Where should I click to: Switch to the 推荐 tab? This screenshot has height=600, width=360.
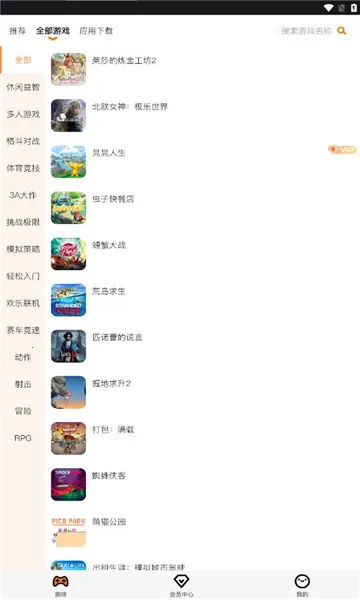(x=18, y=31)
